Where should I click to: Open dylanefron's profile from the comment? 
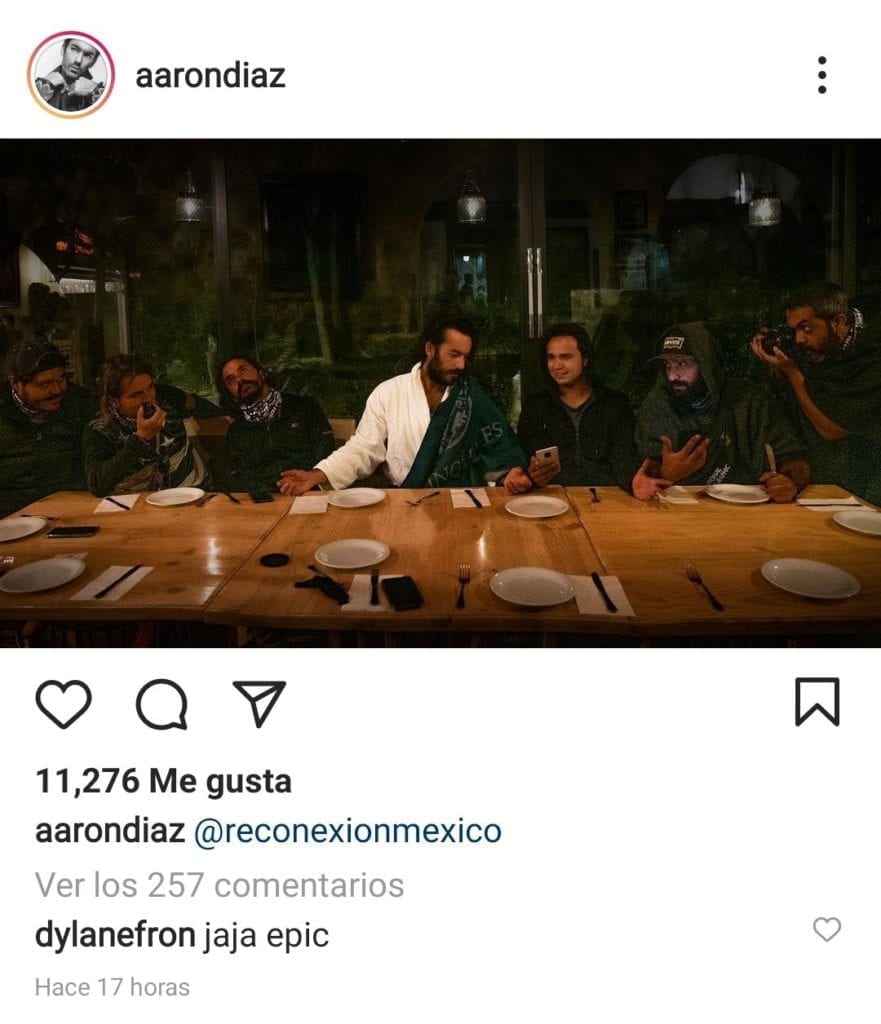(114, 936)
